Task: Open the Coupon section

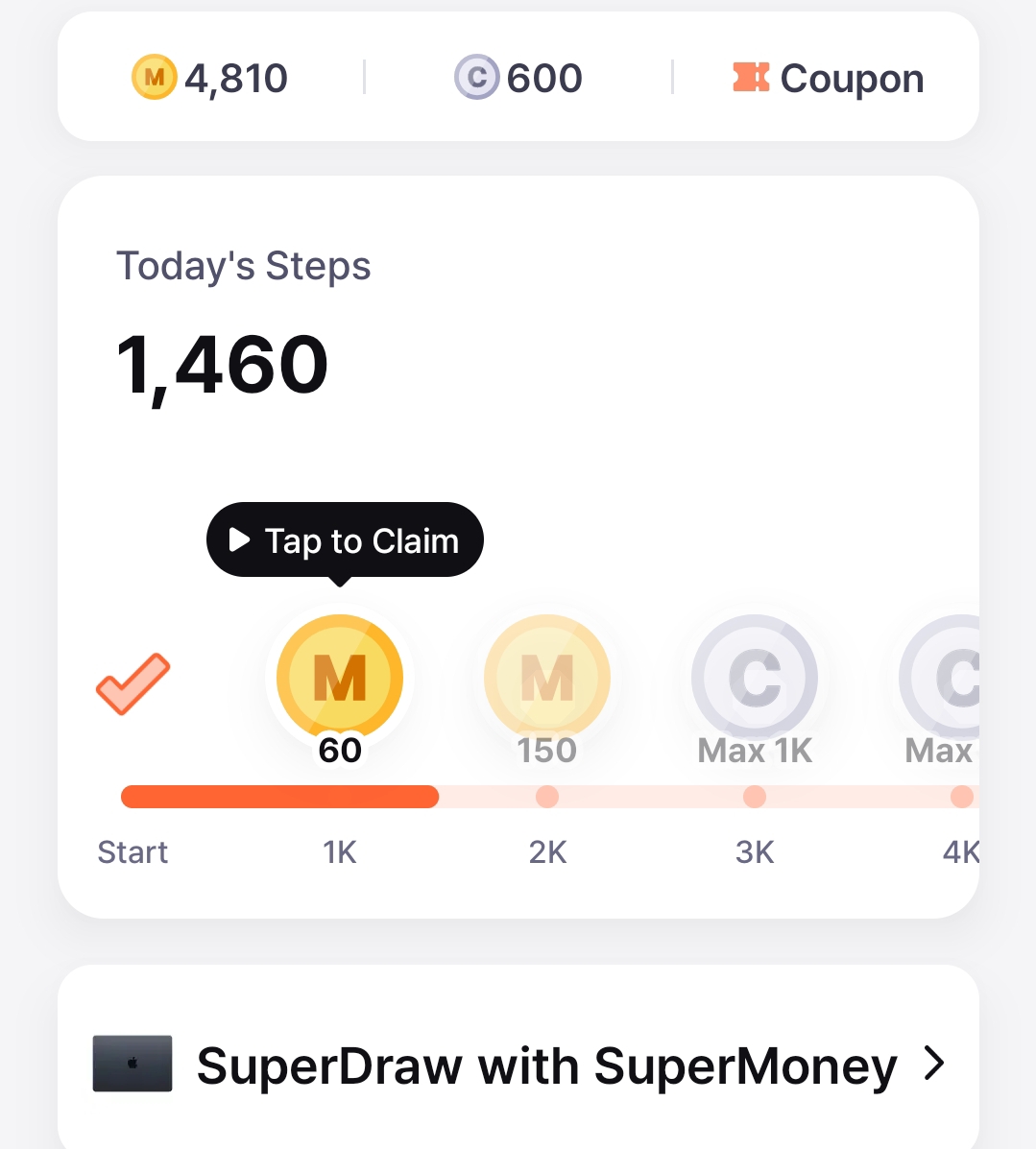Action: coord(828,78)
